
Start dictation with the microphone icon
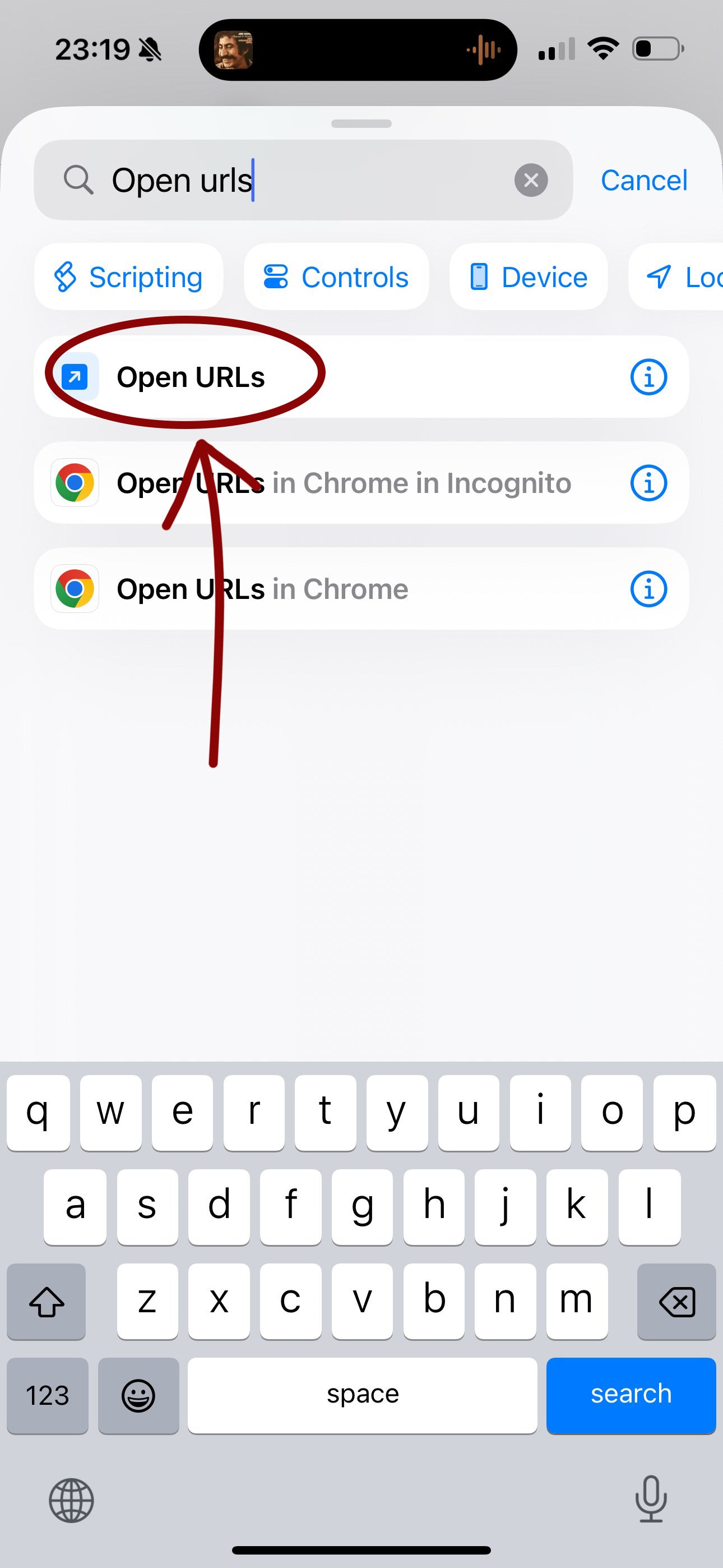click(651, 1498)
